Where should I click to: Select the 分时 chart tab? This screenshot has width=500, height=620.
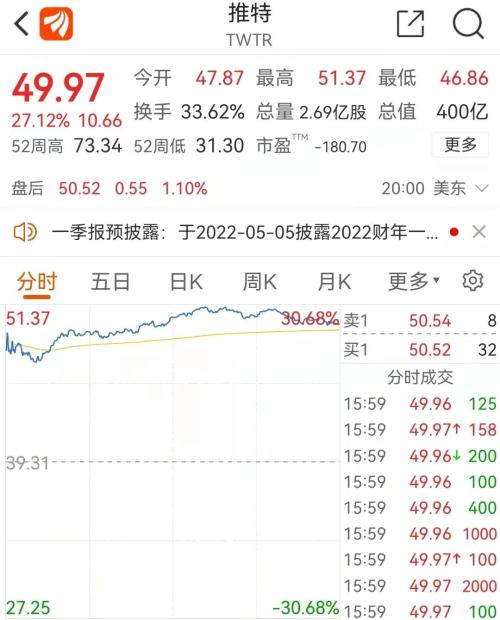pyautogui.click(x=37, y=283)
